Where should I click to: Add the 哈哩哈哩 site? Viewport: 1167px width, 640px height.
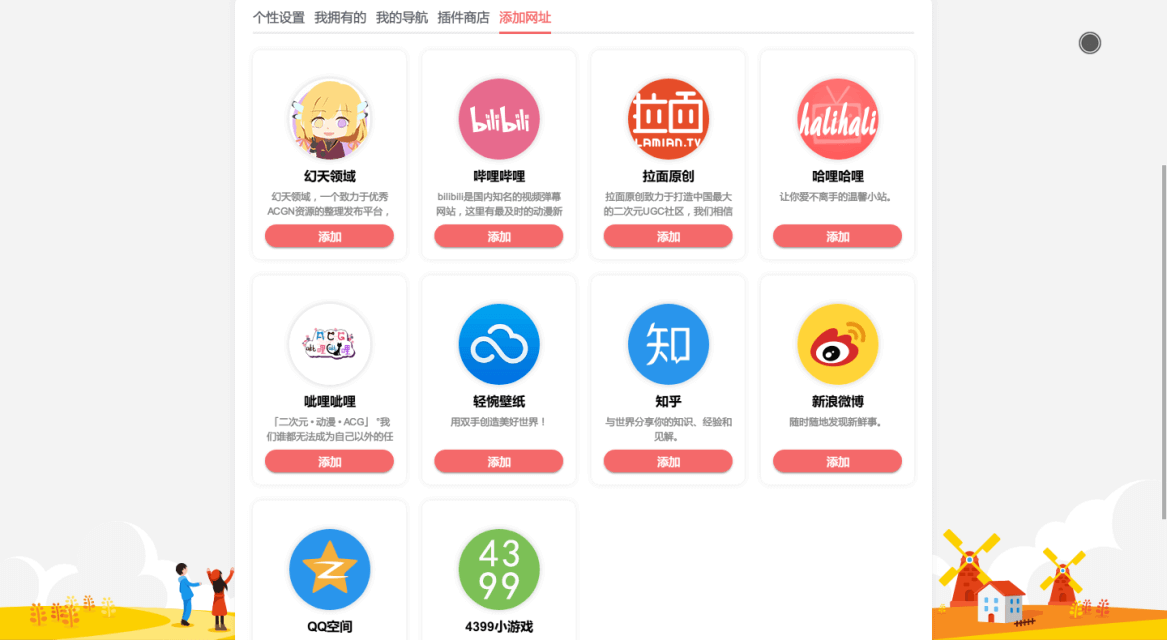pos(837,237)
